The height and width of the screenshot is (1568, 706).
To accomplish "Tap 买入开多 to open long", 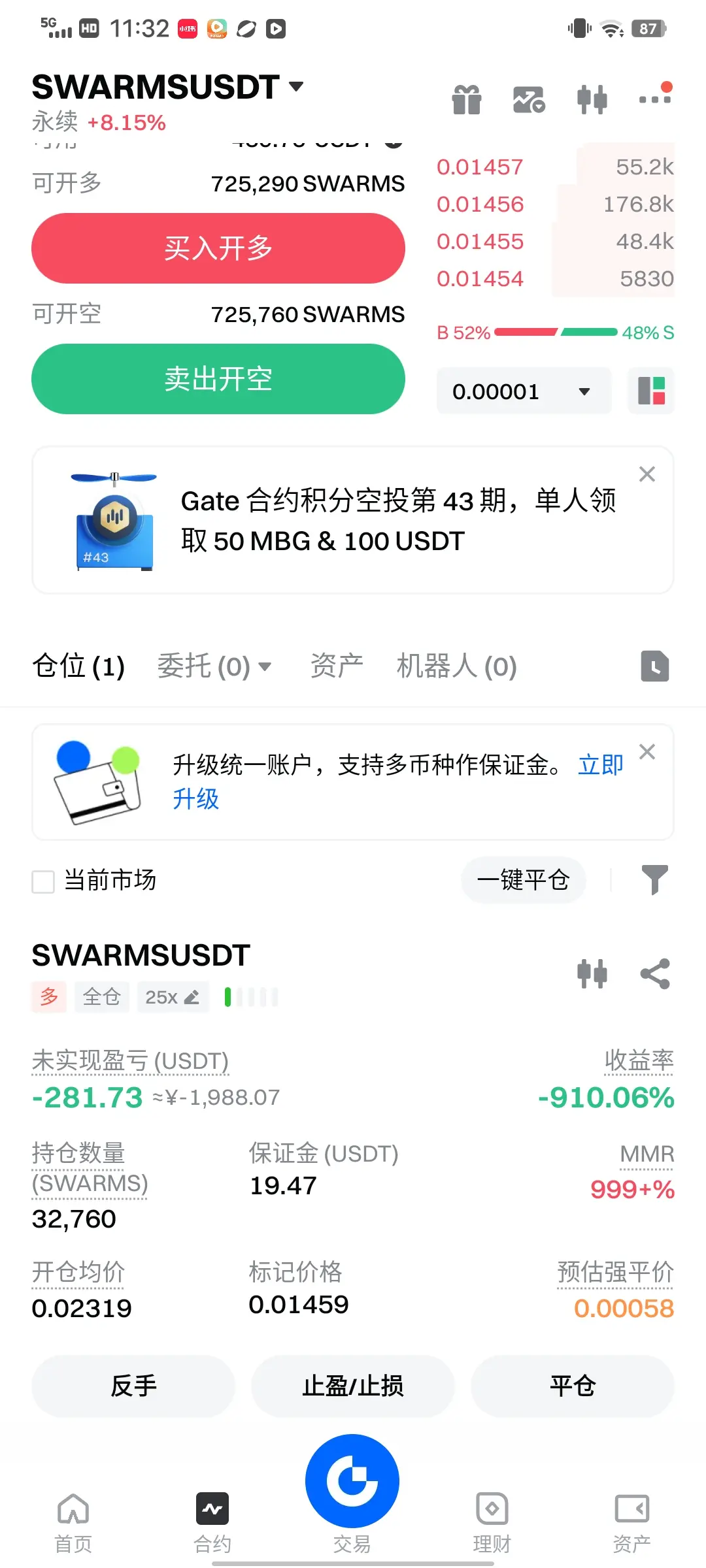I will [x=218, y=248].
